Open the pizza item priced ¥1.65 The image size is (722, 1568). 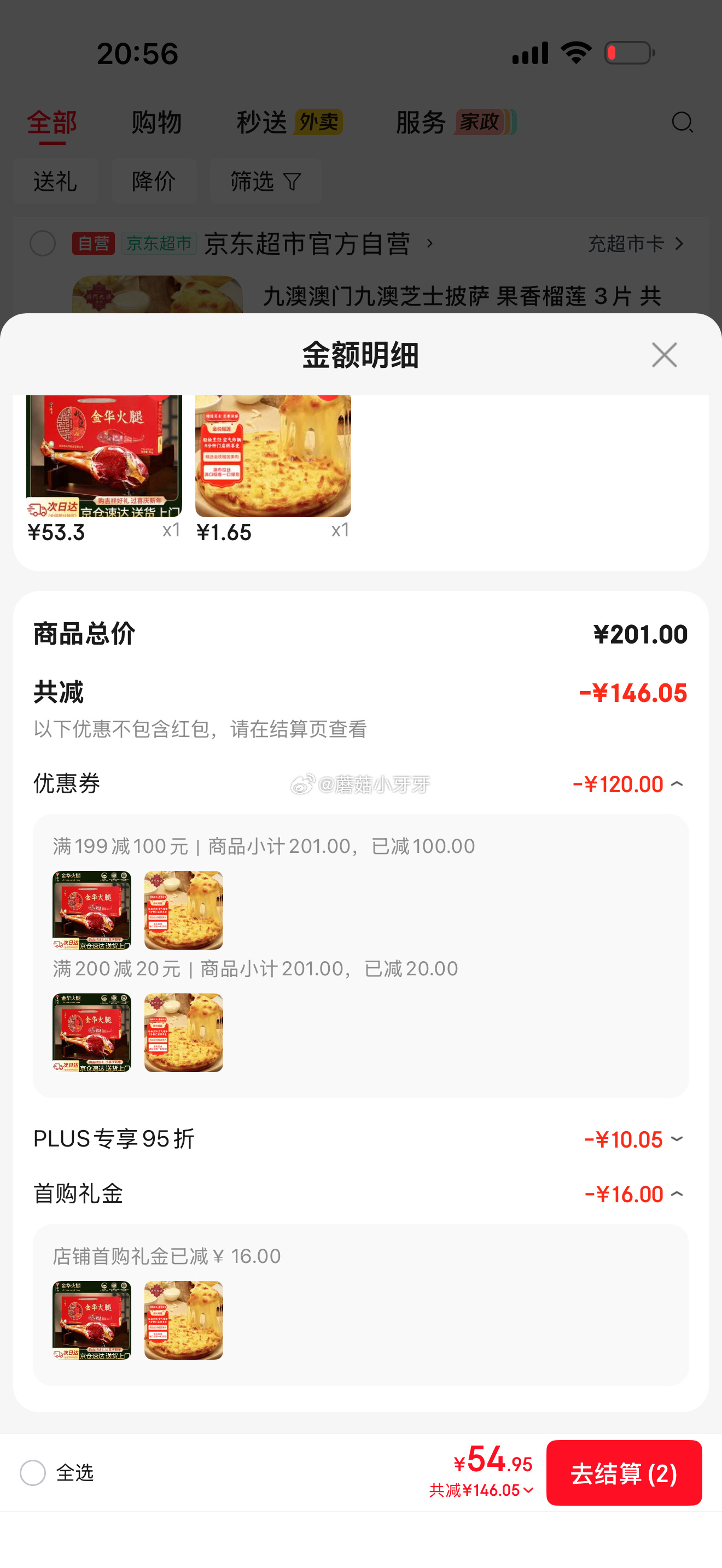pyautogui.click(x=273, y=457)
